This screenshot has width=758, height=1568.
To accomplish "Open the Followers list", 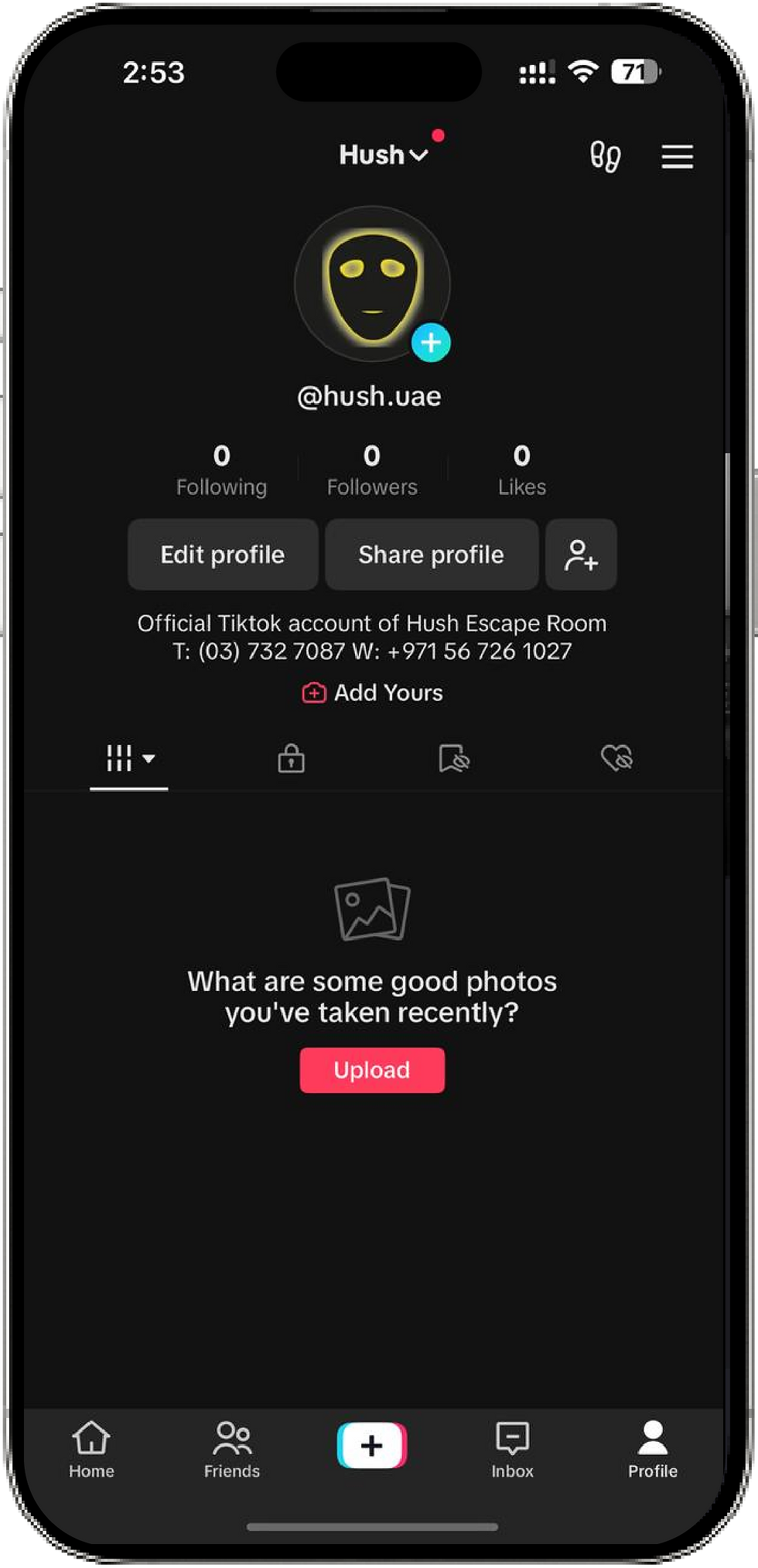I will pyautogui.click(x=372, y=470).
